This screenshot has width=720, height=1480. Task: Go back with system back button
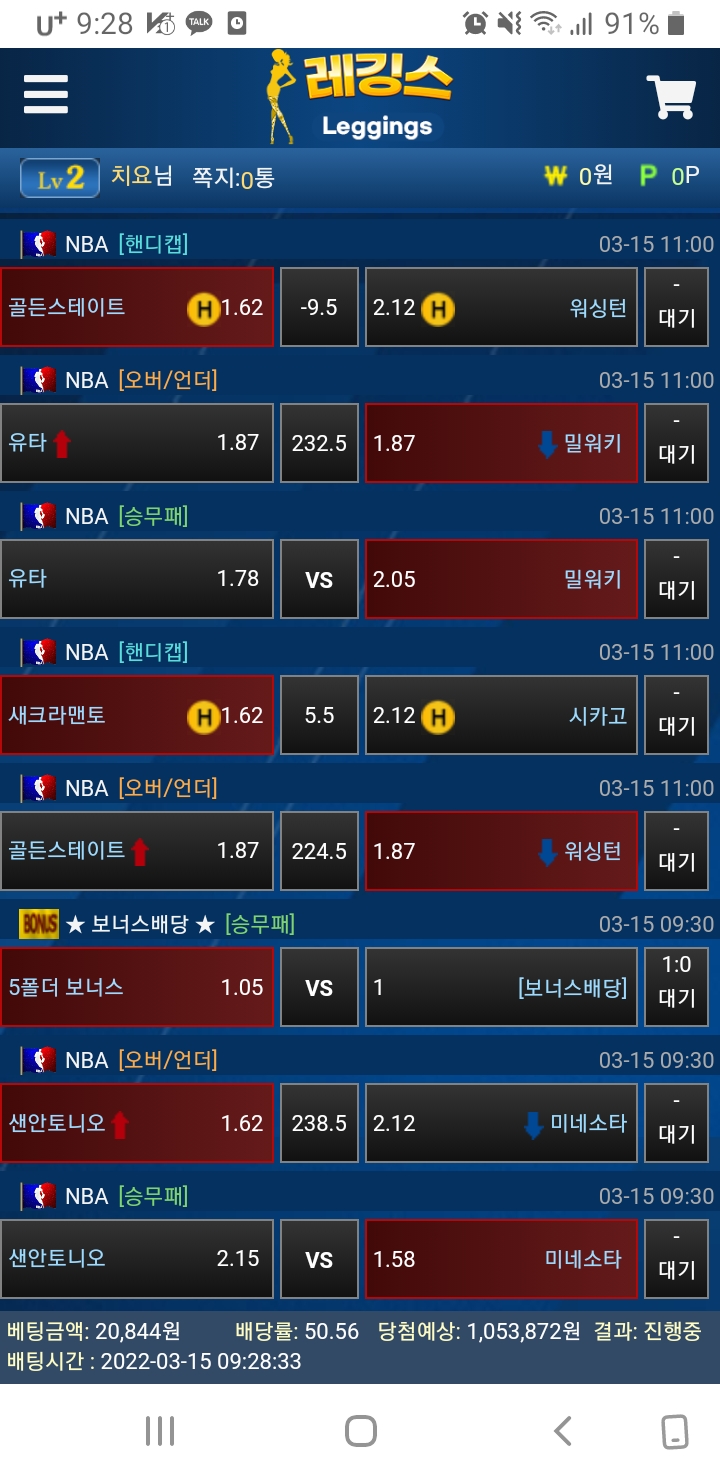(562, 1431)
